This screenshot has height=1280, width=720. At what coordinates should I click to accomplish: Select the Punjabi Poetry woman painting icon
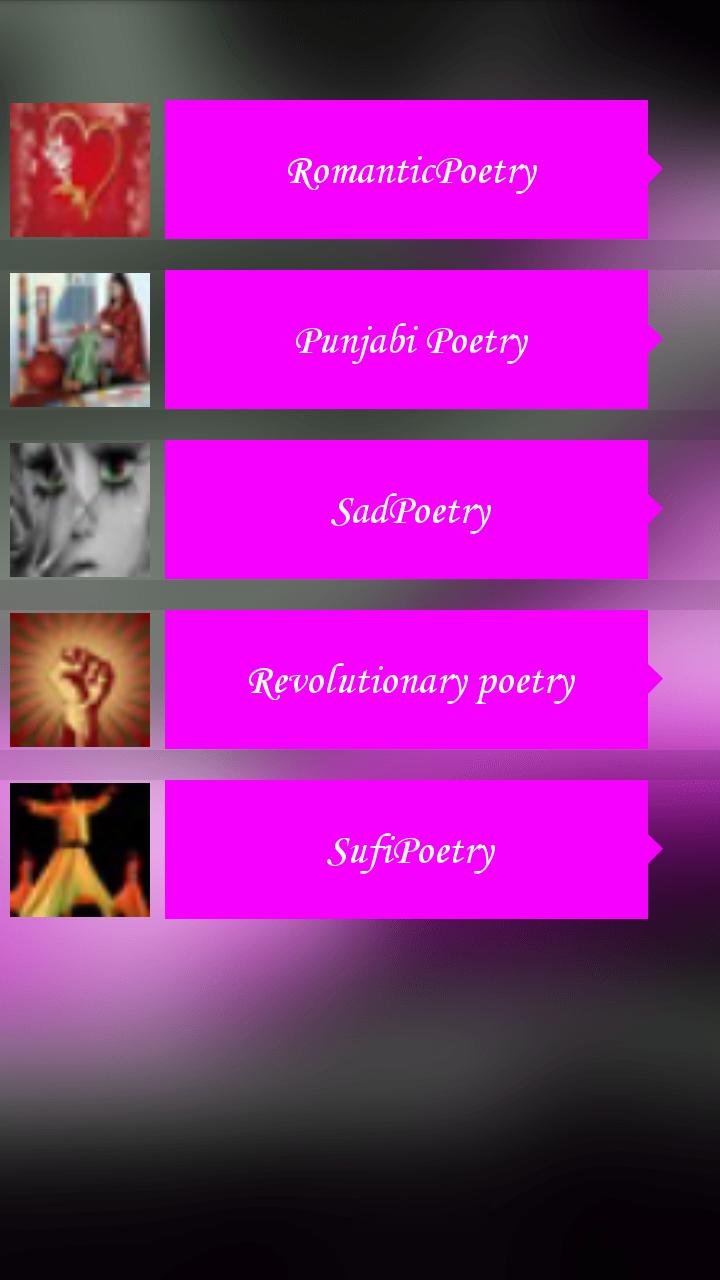[x=80, y=339]
